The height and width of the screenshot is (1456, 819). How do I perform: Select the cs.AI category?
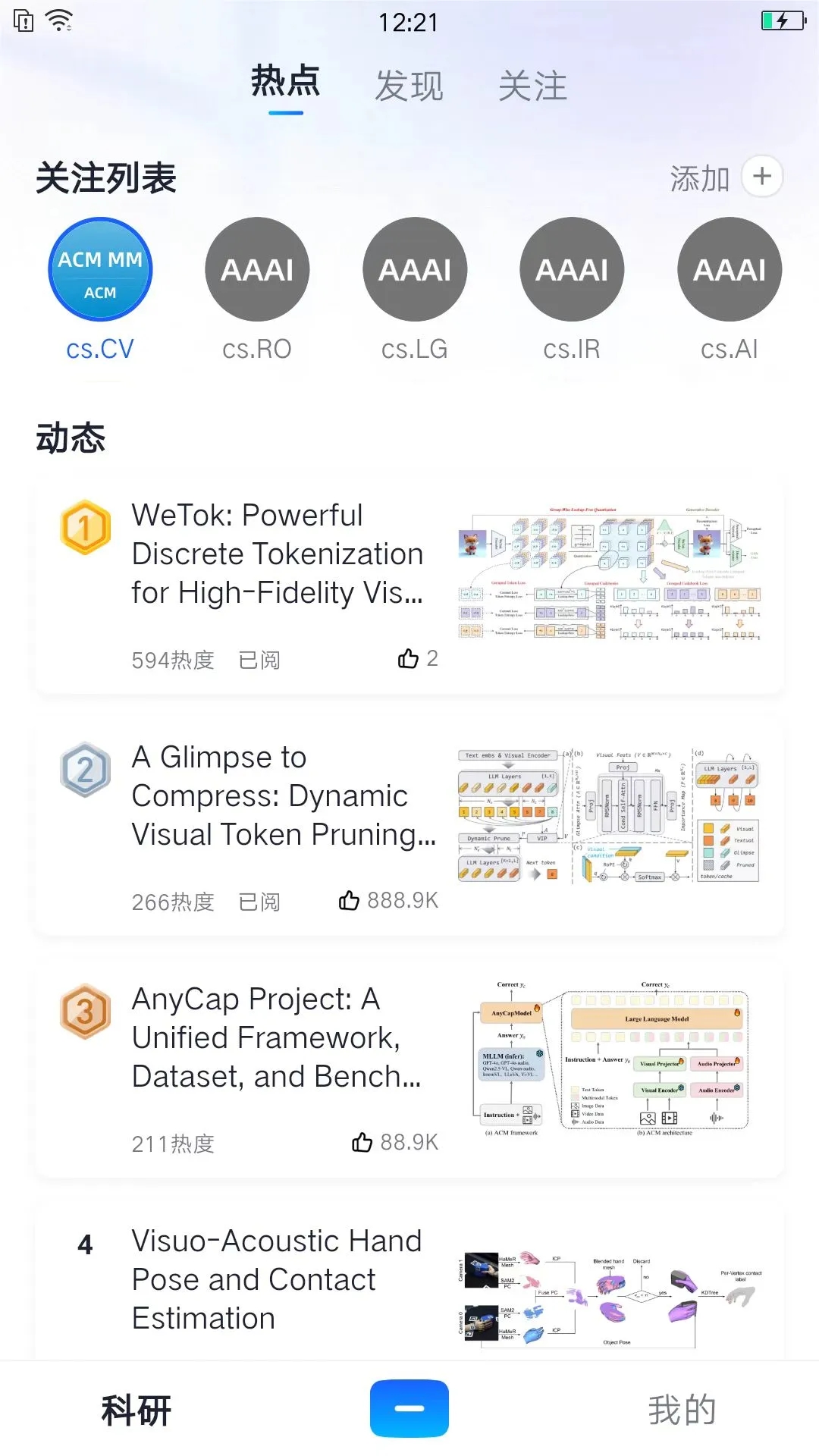point(730,290)
